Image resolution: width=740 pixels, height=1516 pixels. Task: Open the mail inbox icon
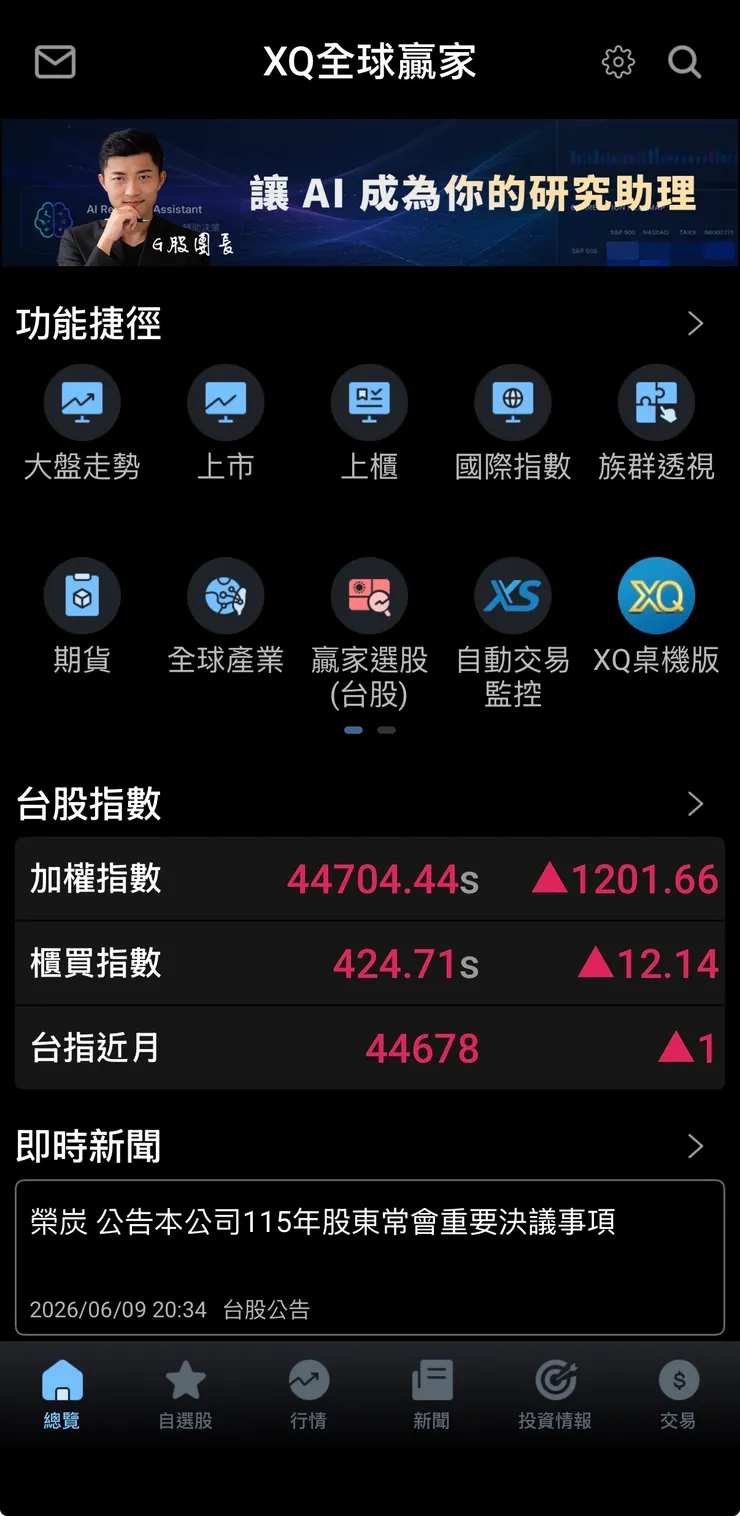tap(55, 62)
